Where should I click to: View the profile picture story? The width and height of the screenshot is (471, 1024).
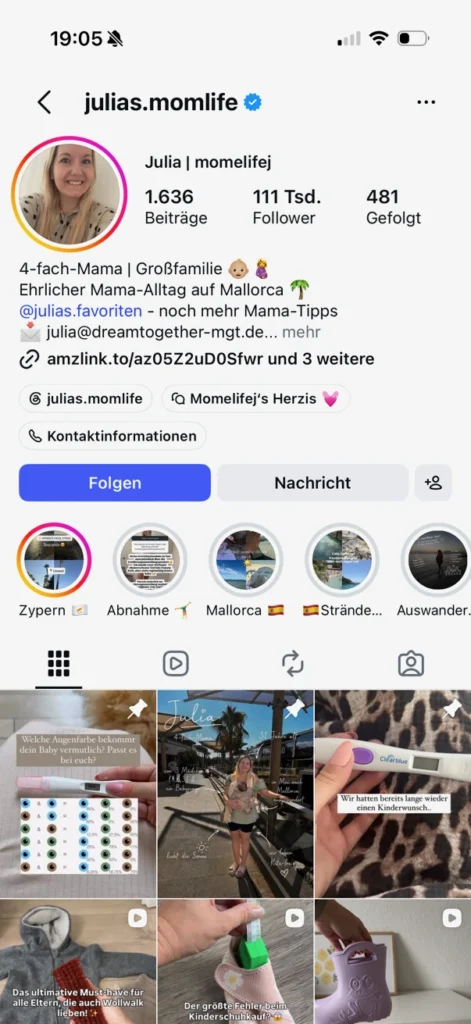69,195
